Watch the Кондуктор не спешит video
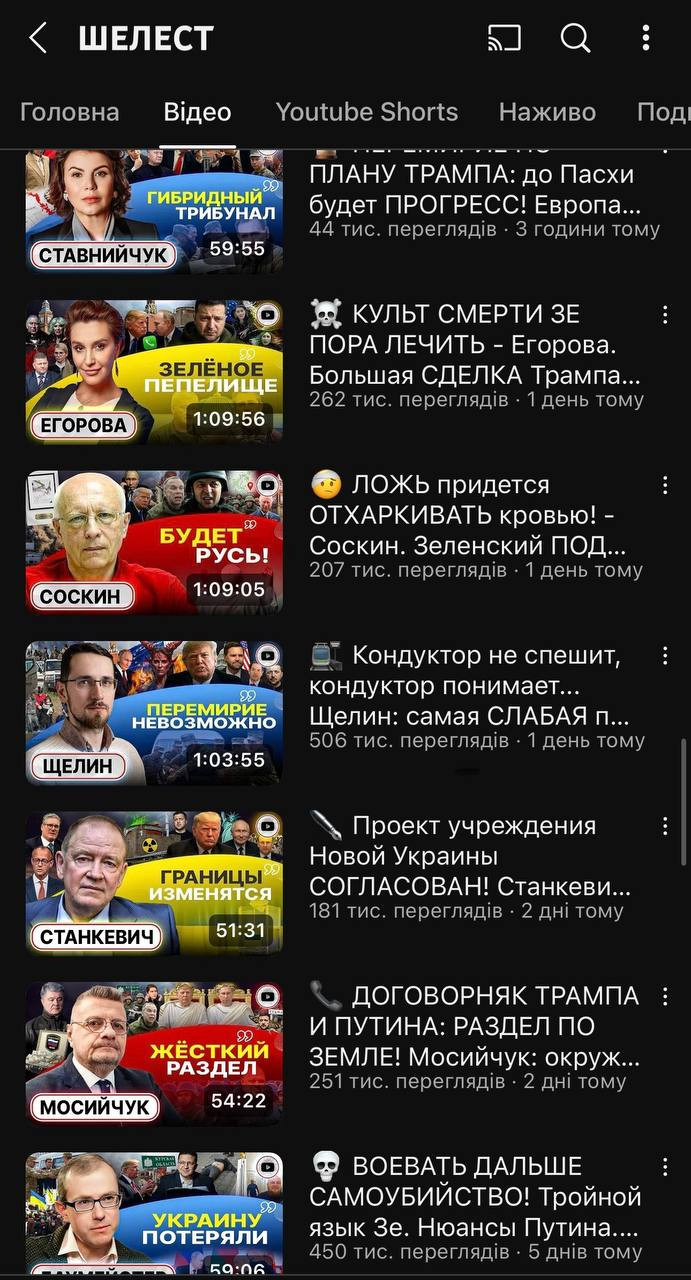691x1280 pixels. click(x=154, y=712)
